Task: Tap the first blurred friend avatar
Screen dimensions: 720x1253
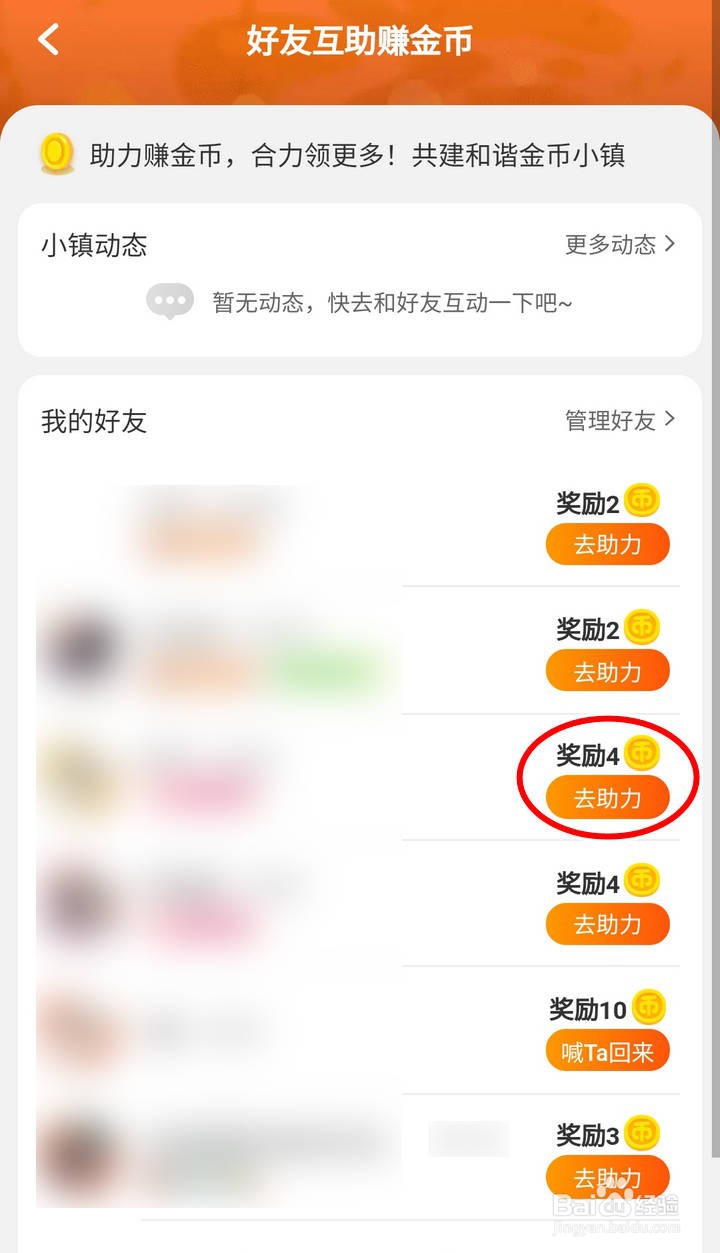Action: 85,520
